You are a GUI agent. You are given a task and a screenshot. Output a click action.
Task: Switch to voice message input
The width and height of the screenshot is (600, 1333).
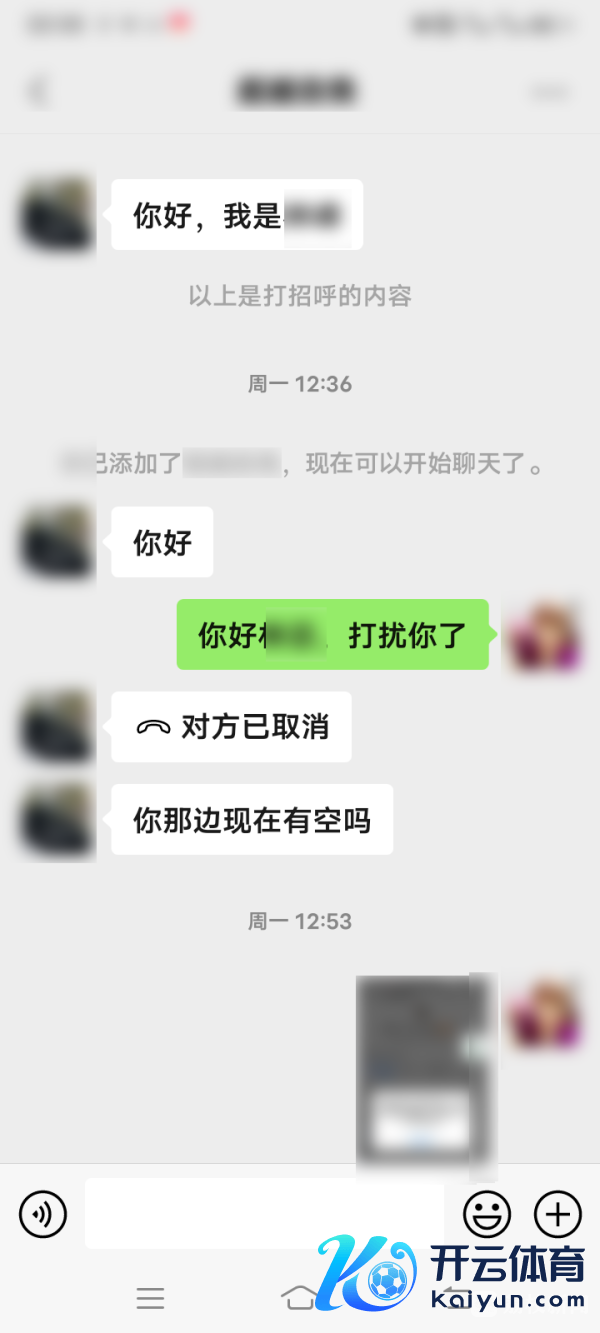tap(43, 1214)
